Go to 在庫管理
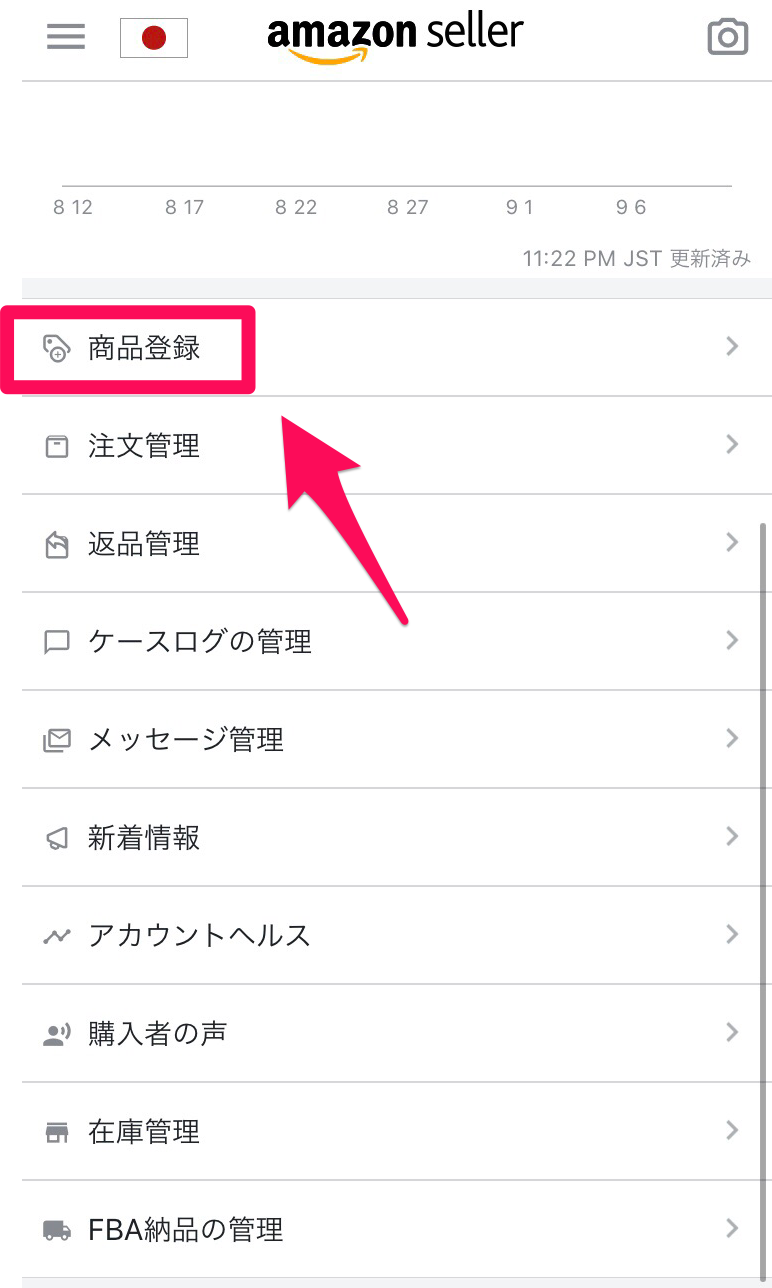Viewport: 772px width, 1288px height. coord(386,1131)
